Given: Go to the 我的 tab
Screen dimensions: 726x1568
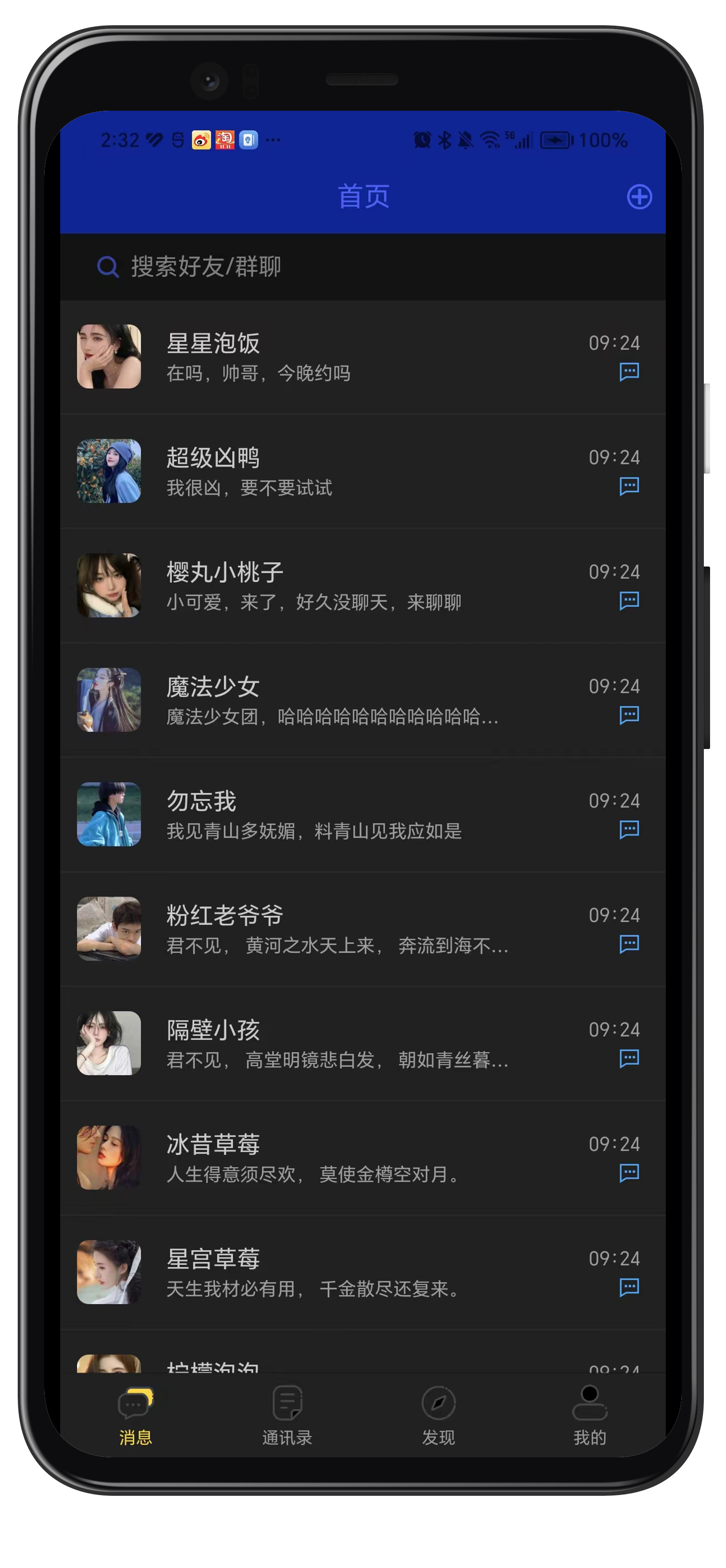Looking at the screenshot, I should (x=589, y=1415).
